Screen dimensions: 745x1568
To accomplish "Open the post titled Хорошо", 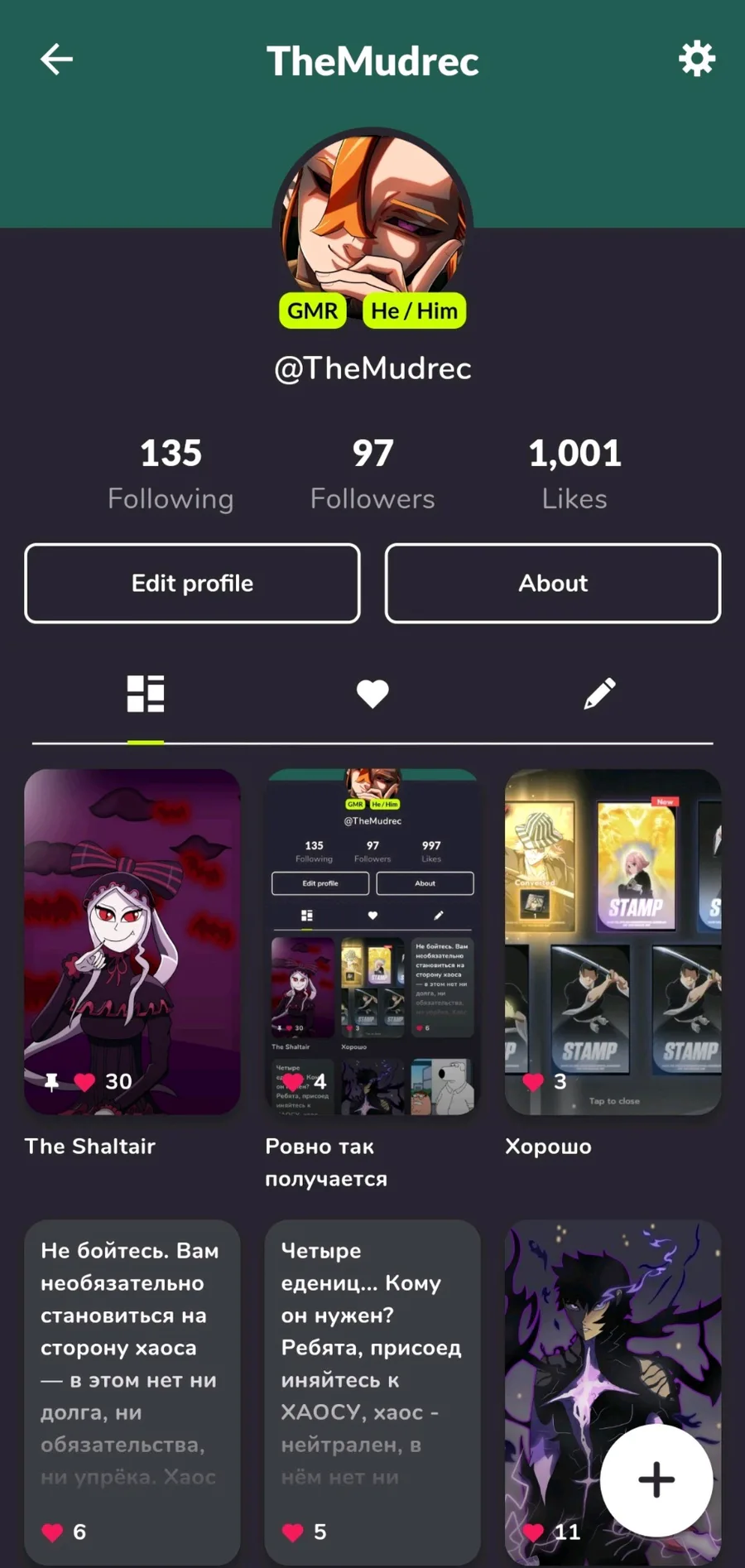I will (613, 942).
